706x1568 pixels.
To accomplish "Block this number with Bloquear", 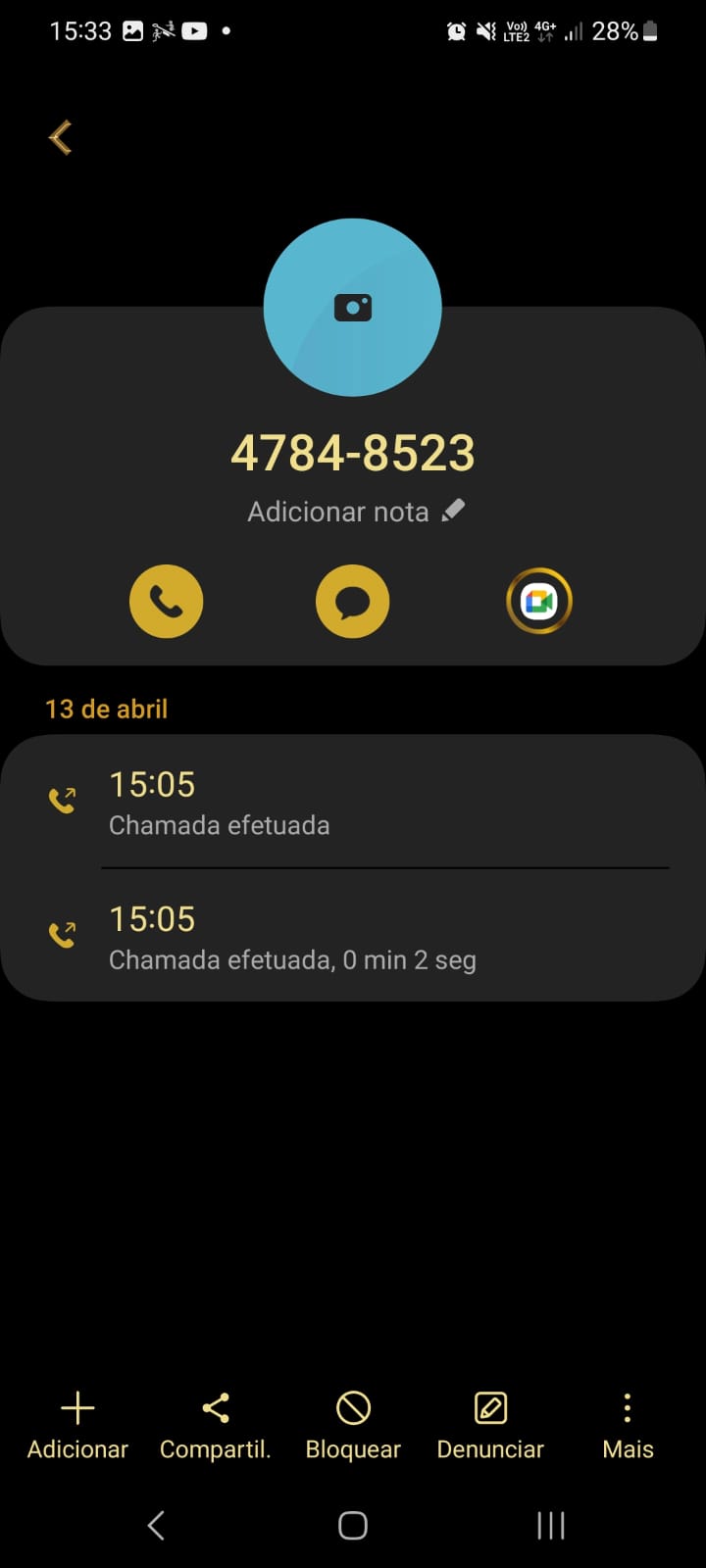I will 353,1426.
